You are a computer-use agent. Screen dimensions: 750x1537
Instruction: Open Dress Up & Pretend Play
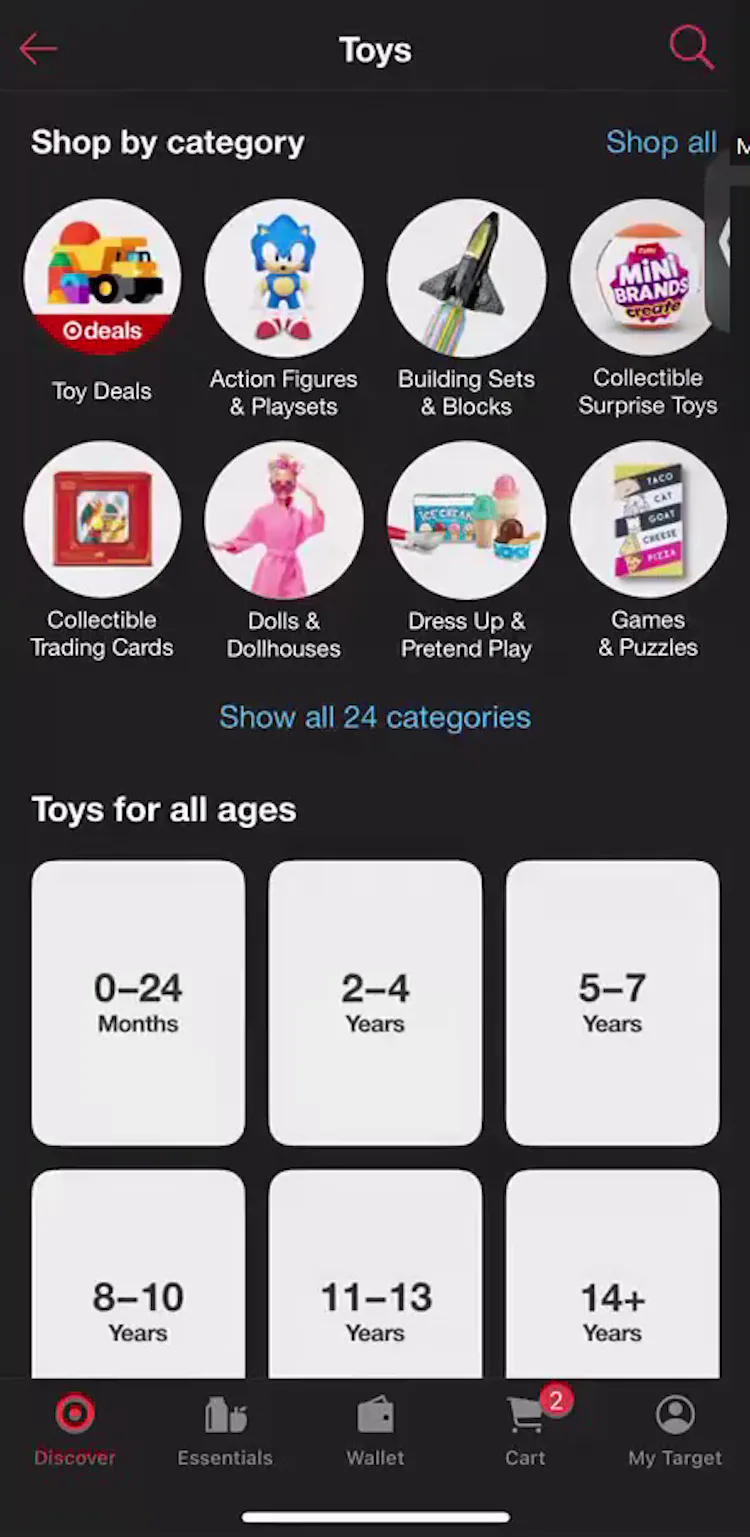click(466, 518)
